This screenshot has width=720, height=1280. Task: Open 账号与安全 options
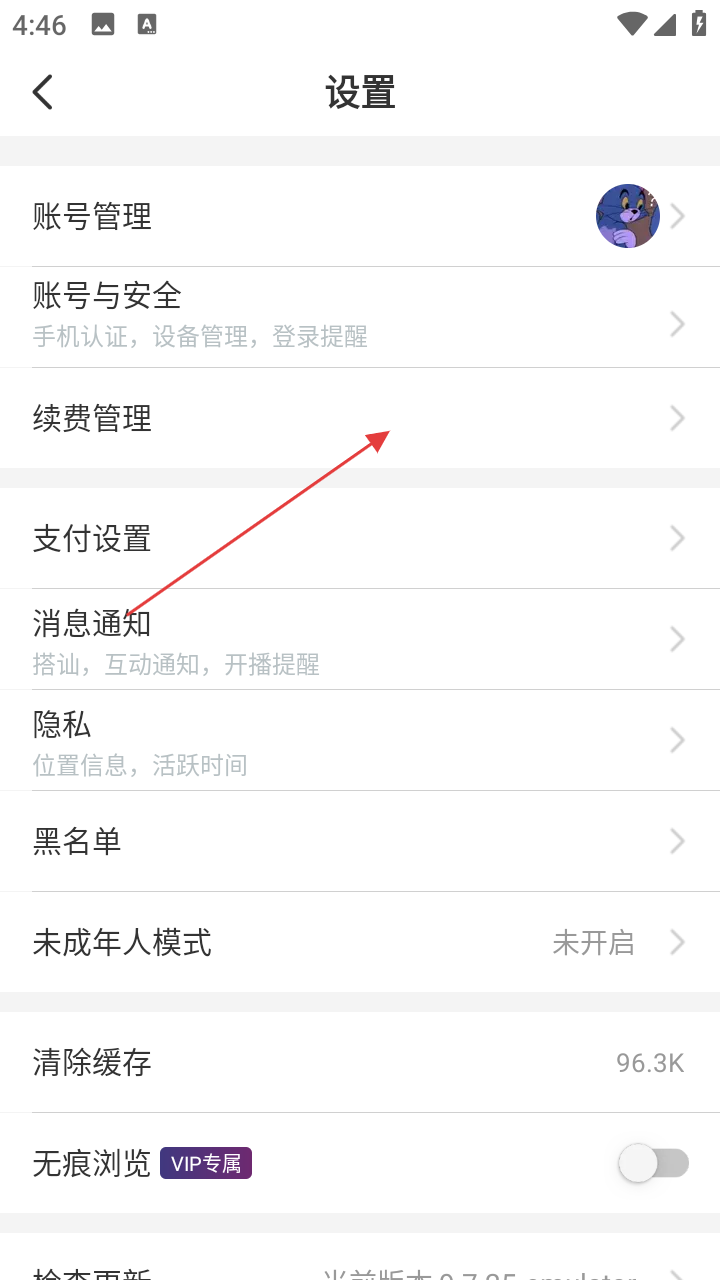click(x=360, y=316)
